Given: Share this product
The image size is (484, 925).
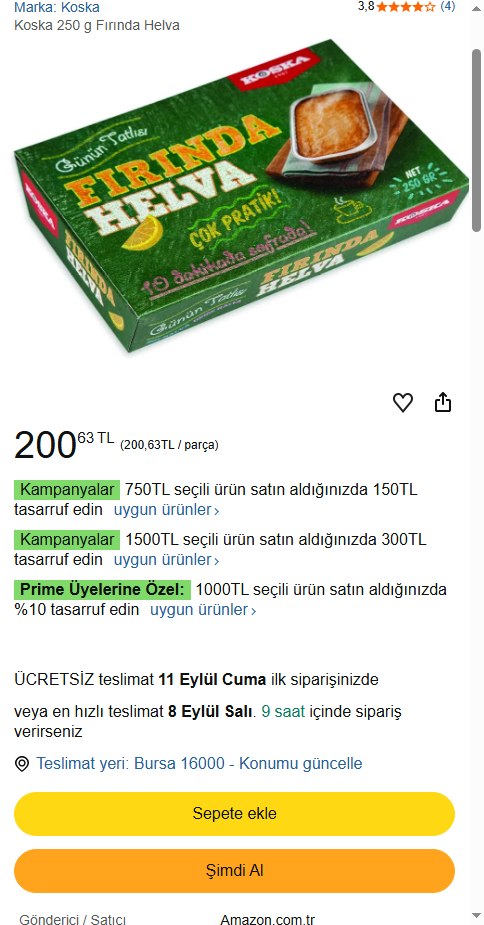Looking at the screenshot, I should tap(443, 402).
